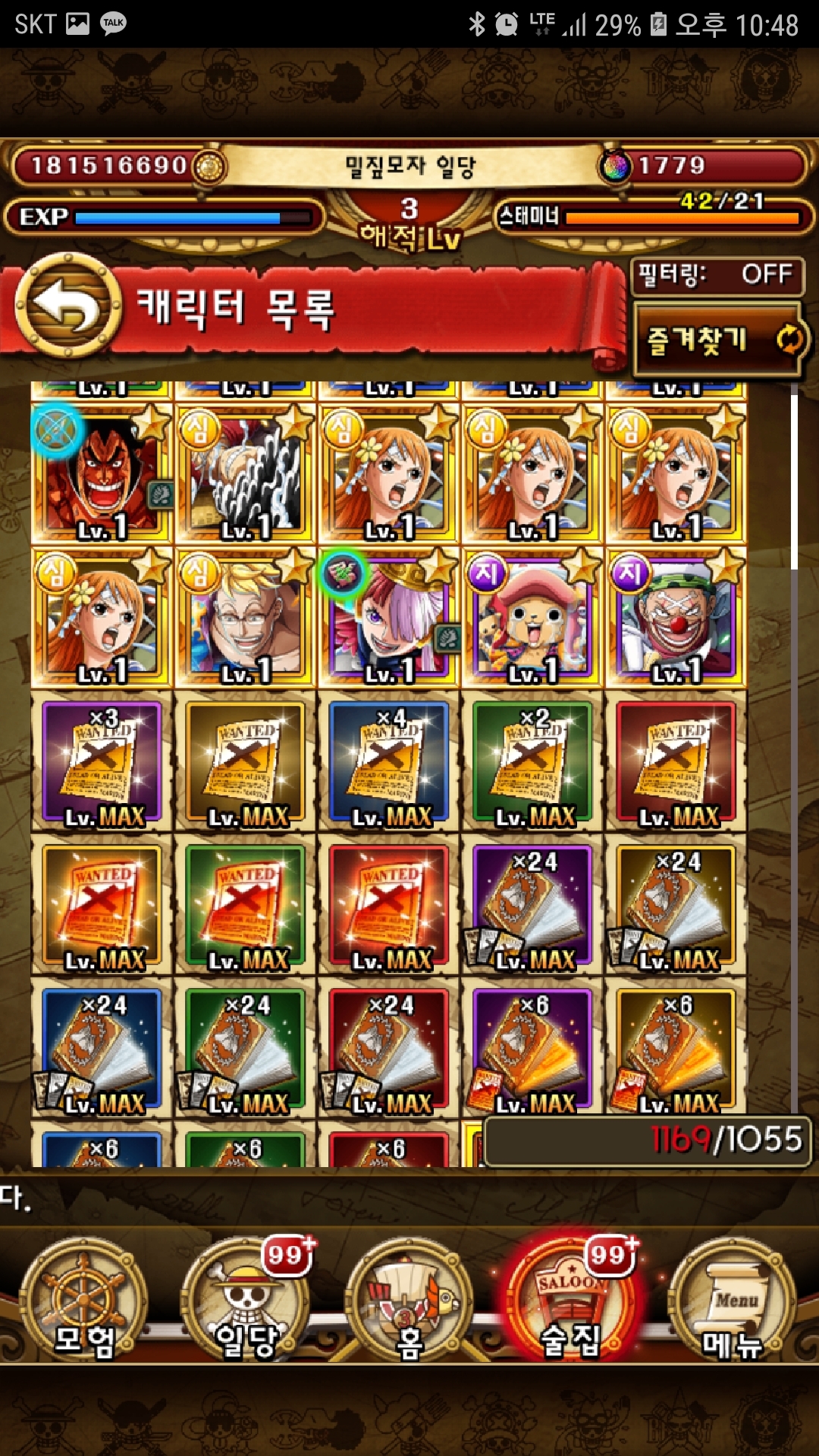Select the Buggy clown character card
The width and height of the screenshot is (819, 1456).
point(676,617)
